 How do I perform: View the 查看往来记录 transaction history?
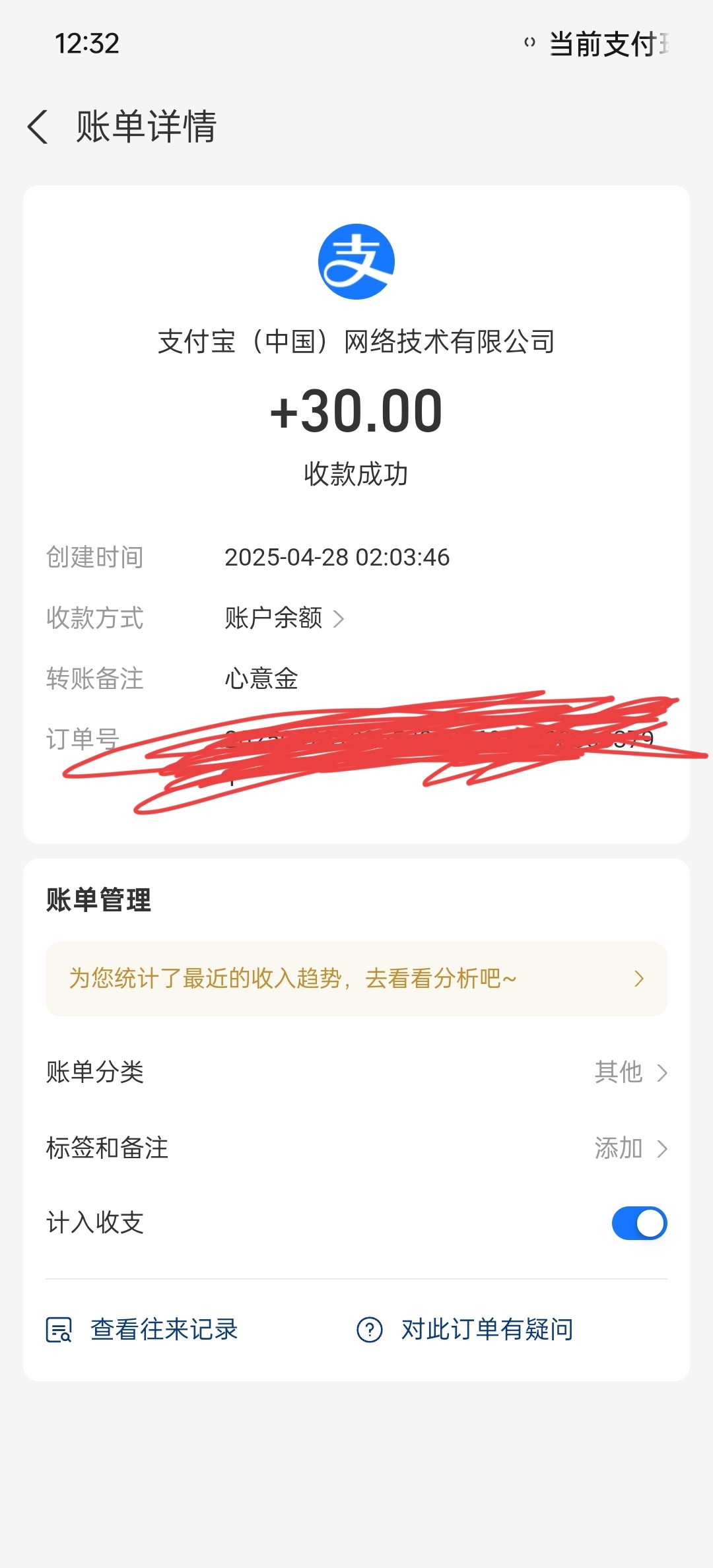142,1329
